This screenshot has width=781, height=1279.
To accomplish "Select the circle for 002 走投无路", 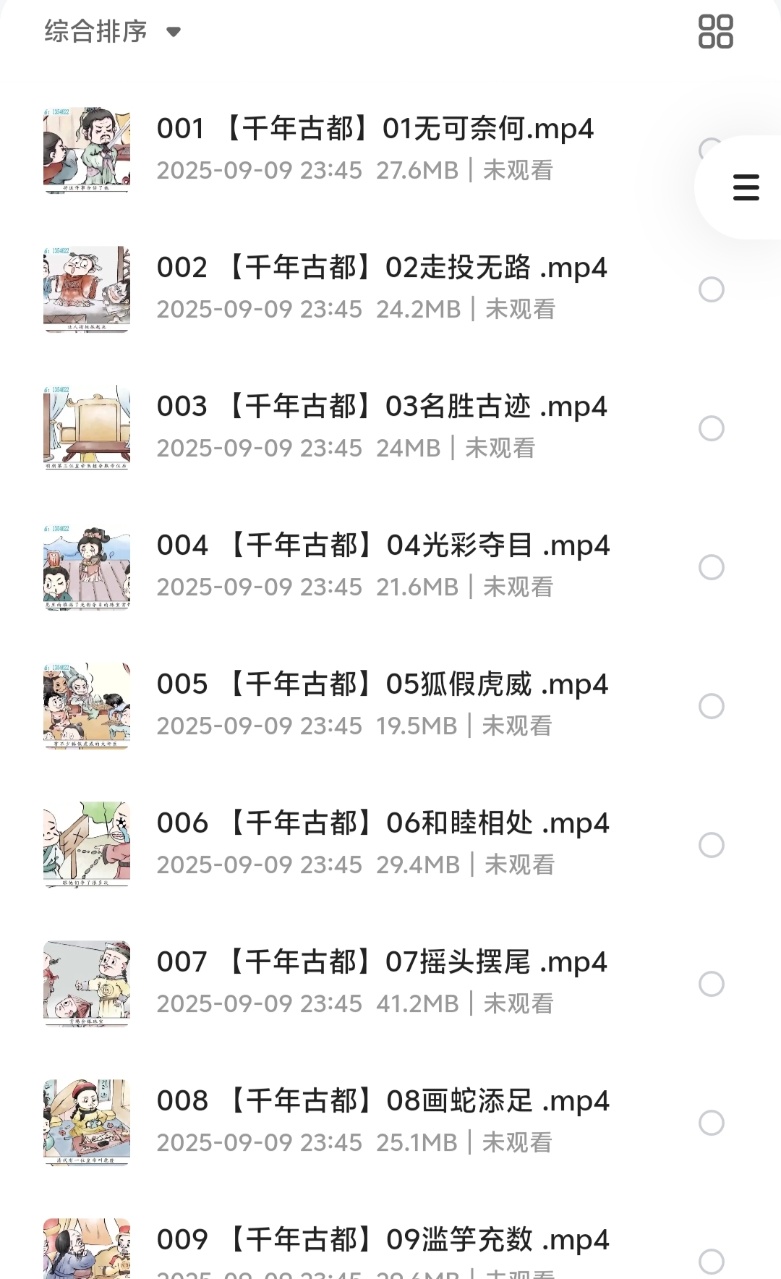I will tap(711, 289).
